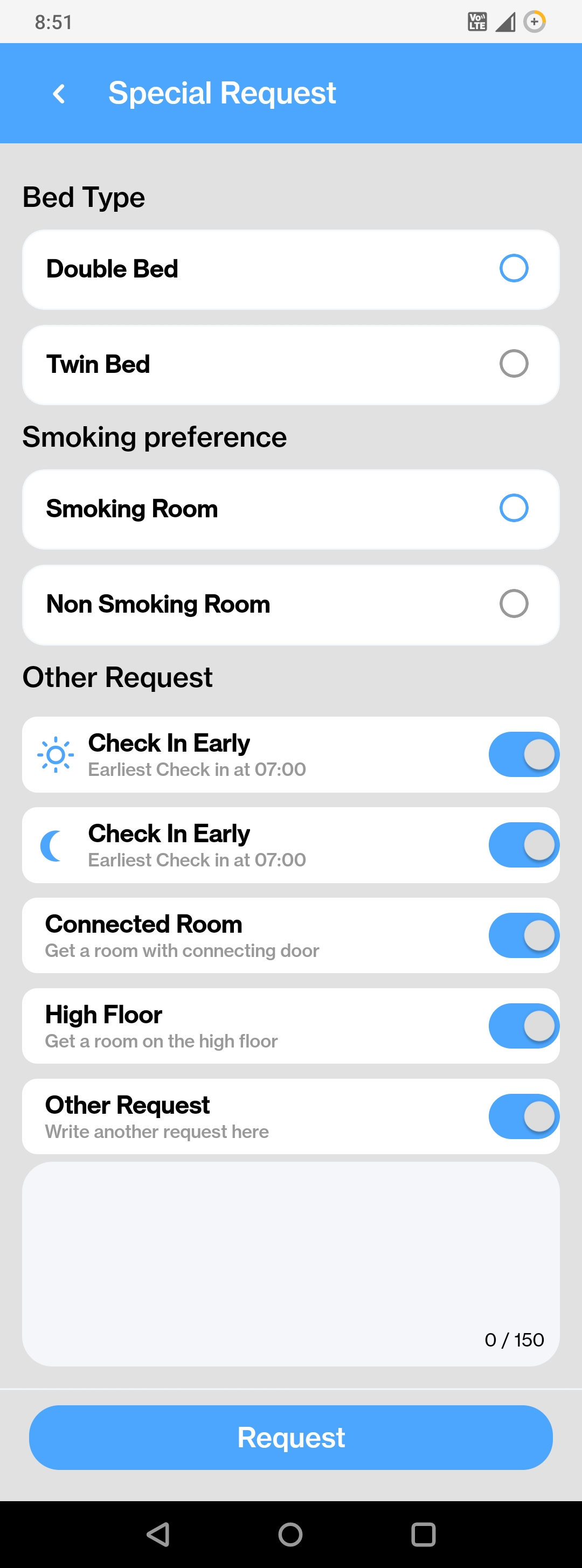Open recent apps from navigation bar
Viewport: 582px width, 1568px height.
[x=423, y=1535]
